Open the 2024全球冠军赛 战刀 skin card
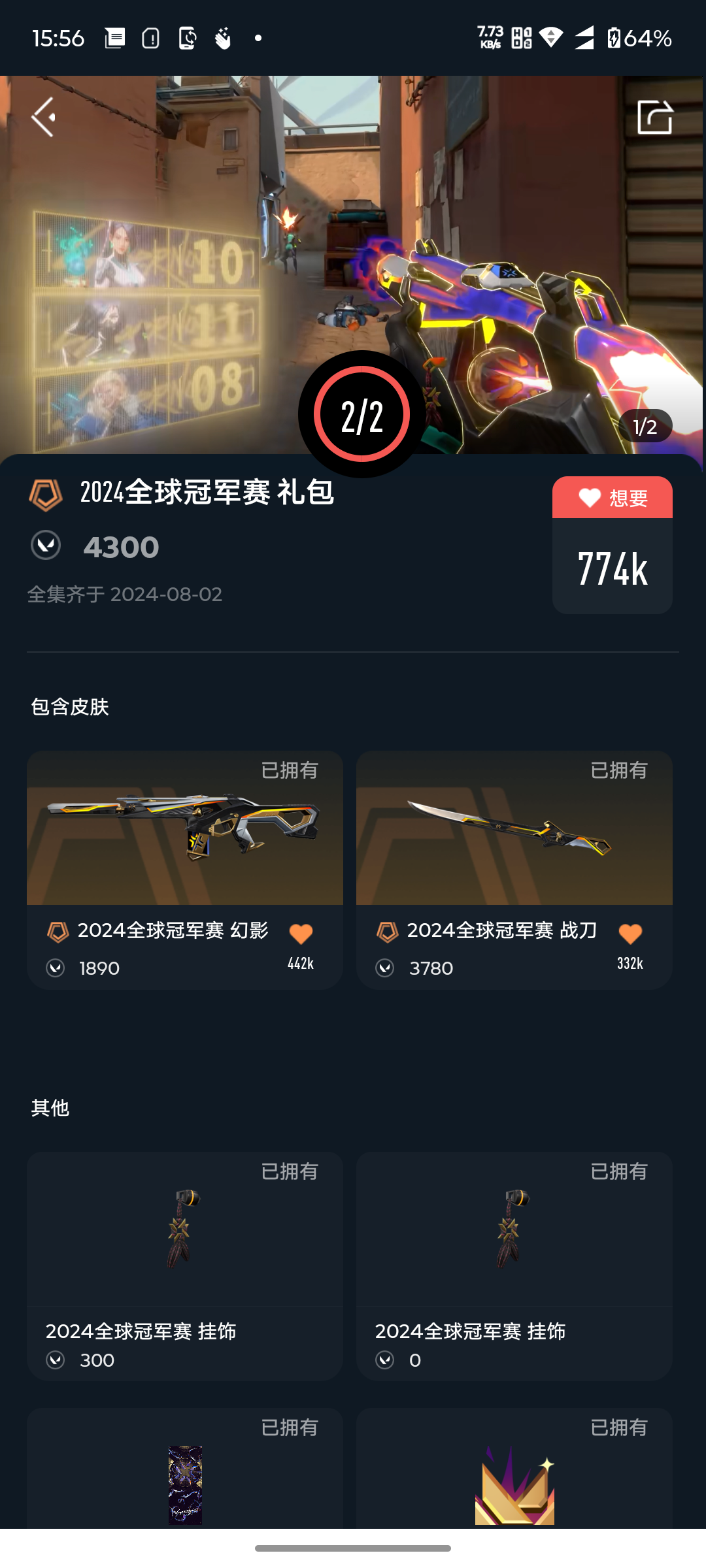706x1568 pixels. [x=514, y=870]
